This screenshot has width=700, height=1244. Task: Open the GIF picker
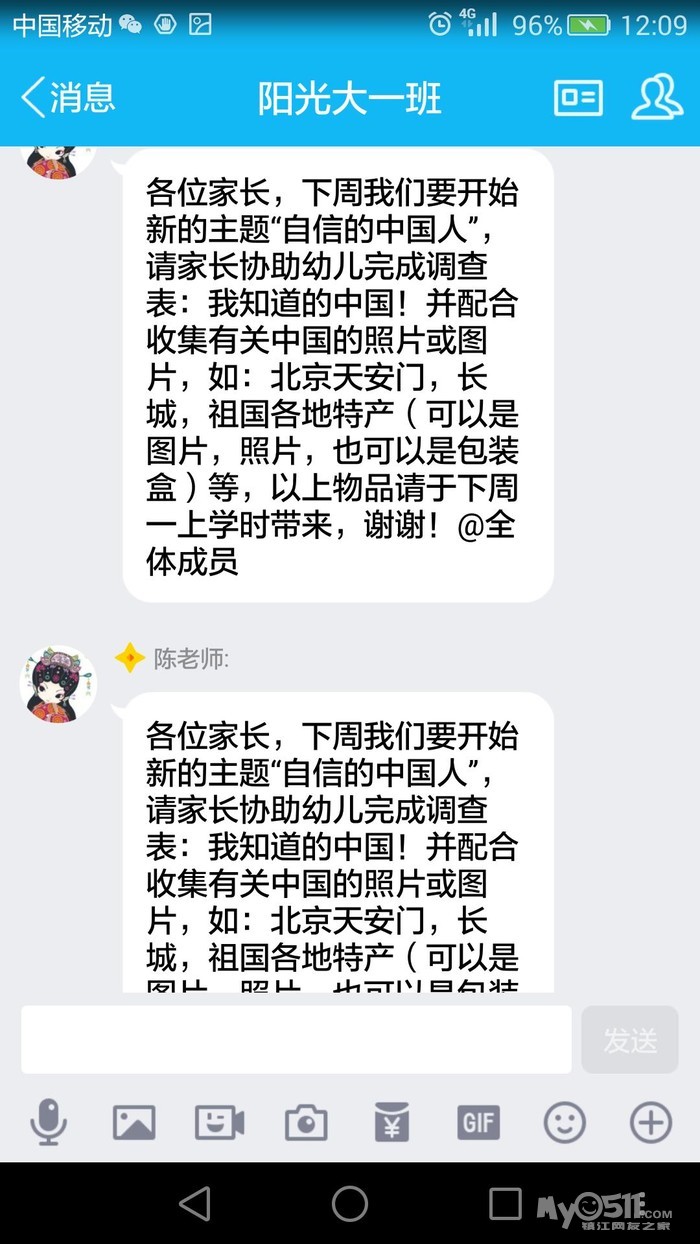tap(478, 1123)
